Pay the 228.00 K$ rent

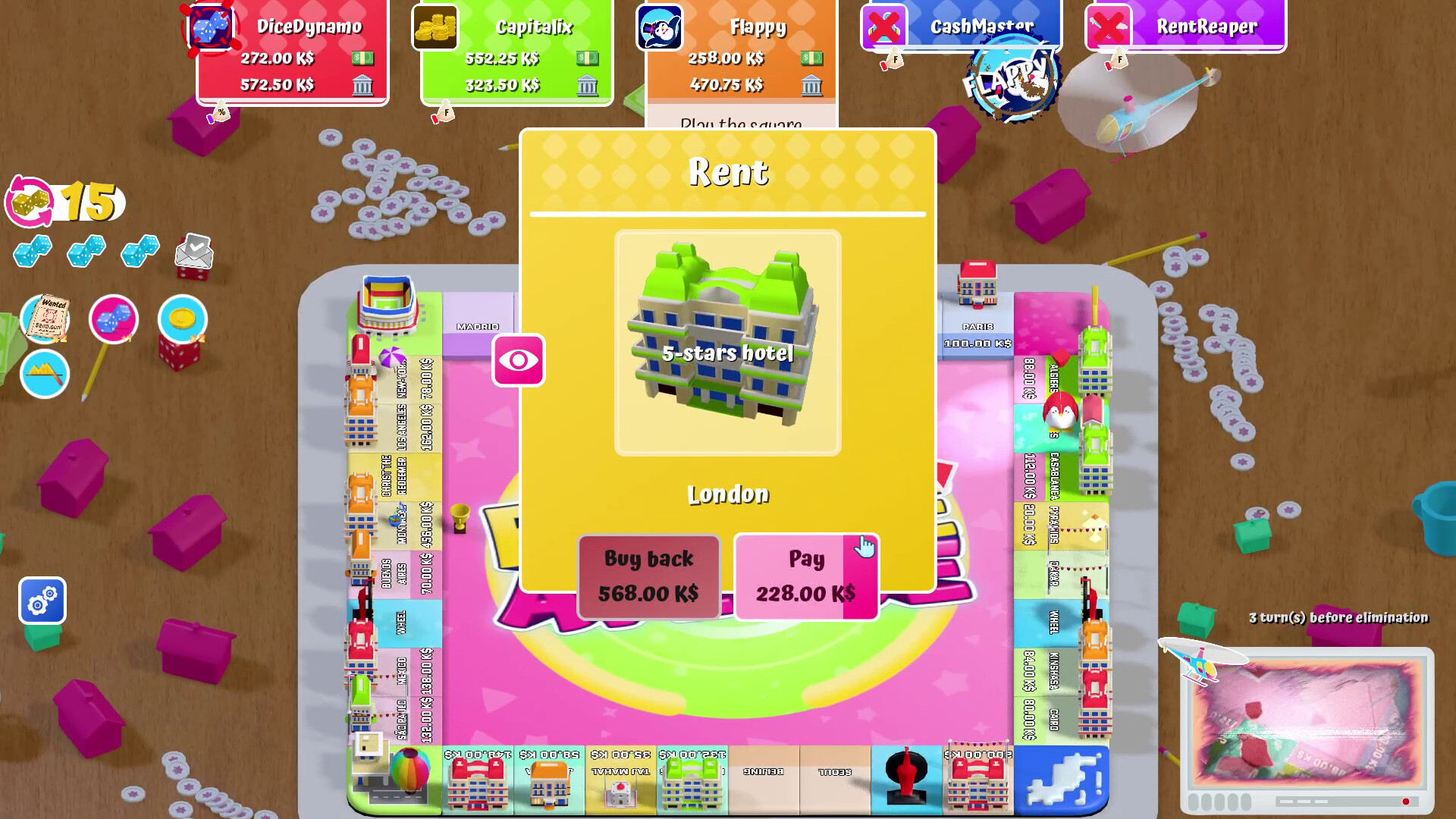(806, 576)
